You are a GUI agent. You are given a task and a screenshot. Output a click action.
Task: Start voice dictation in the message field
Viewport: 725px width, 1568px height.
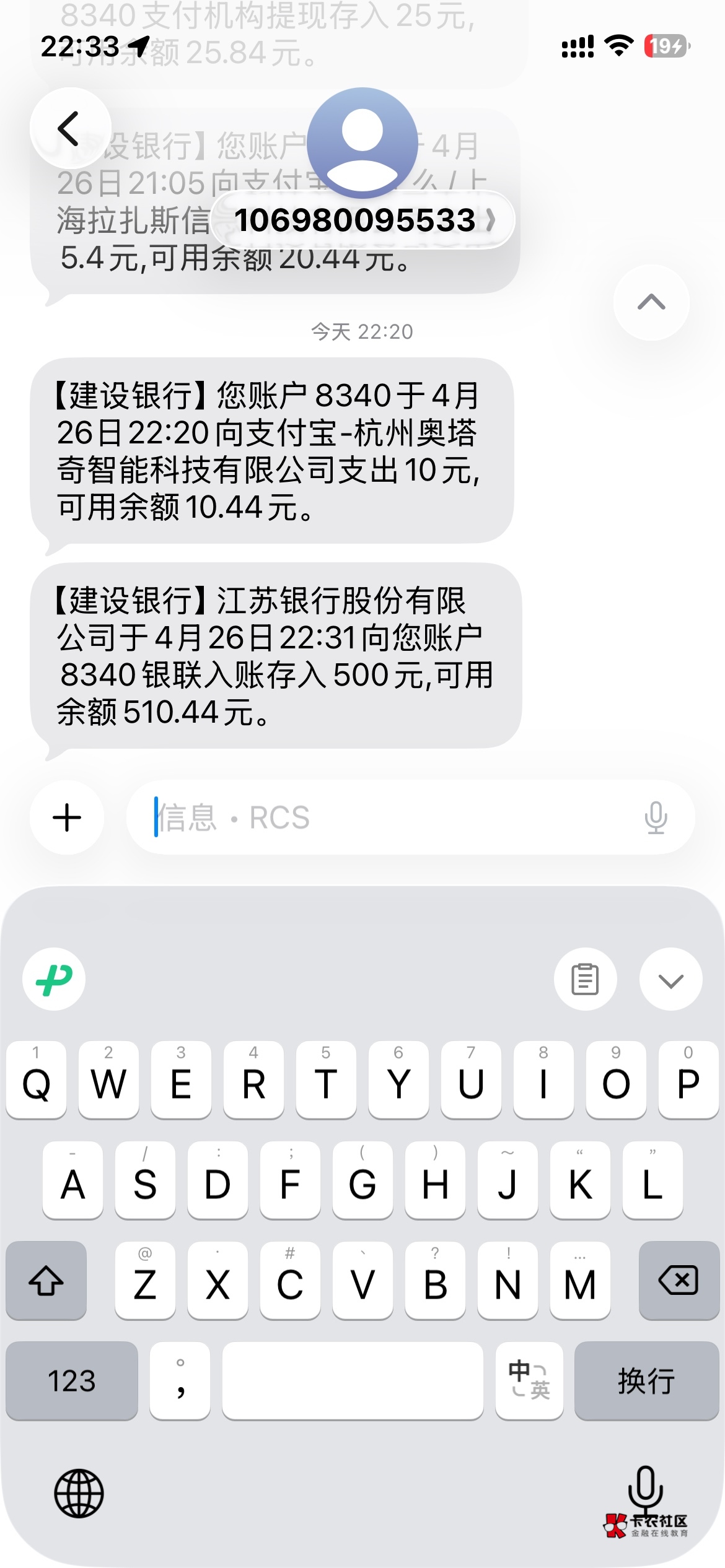coord(656,817)
